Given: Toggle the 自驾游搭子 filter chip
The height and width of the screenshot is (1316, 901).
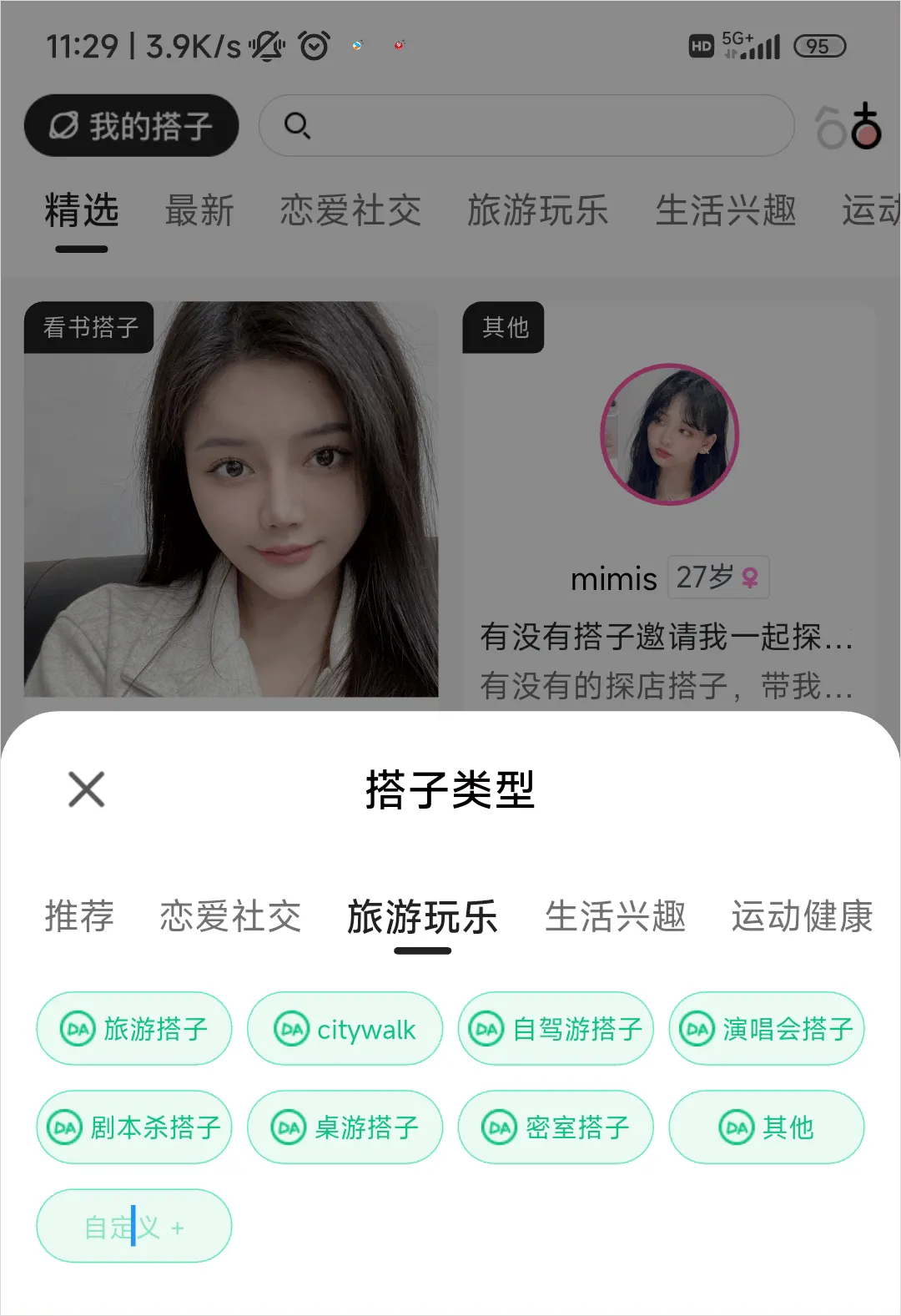Looking at the screenshot, I should (556, 1029).
